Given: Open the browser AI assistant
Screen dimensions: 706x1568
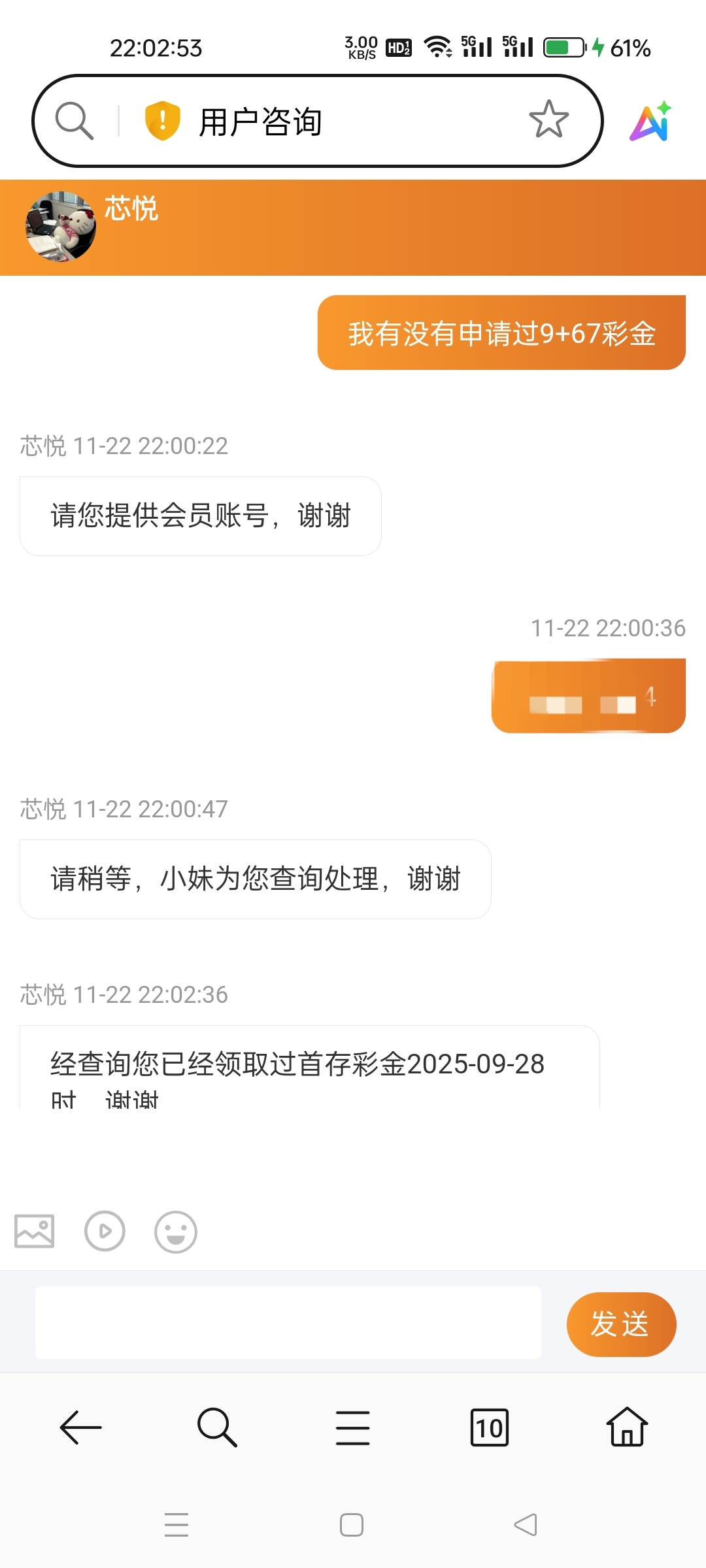Looking at the screenshot, I should tap(651, 122).
